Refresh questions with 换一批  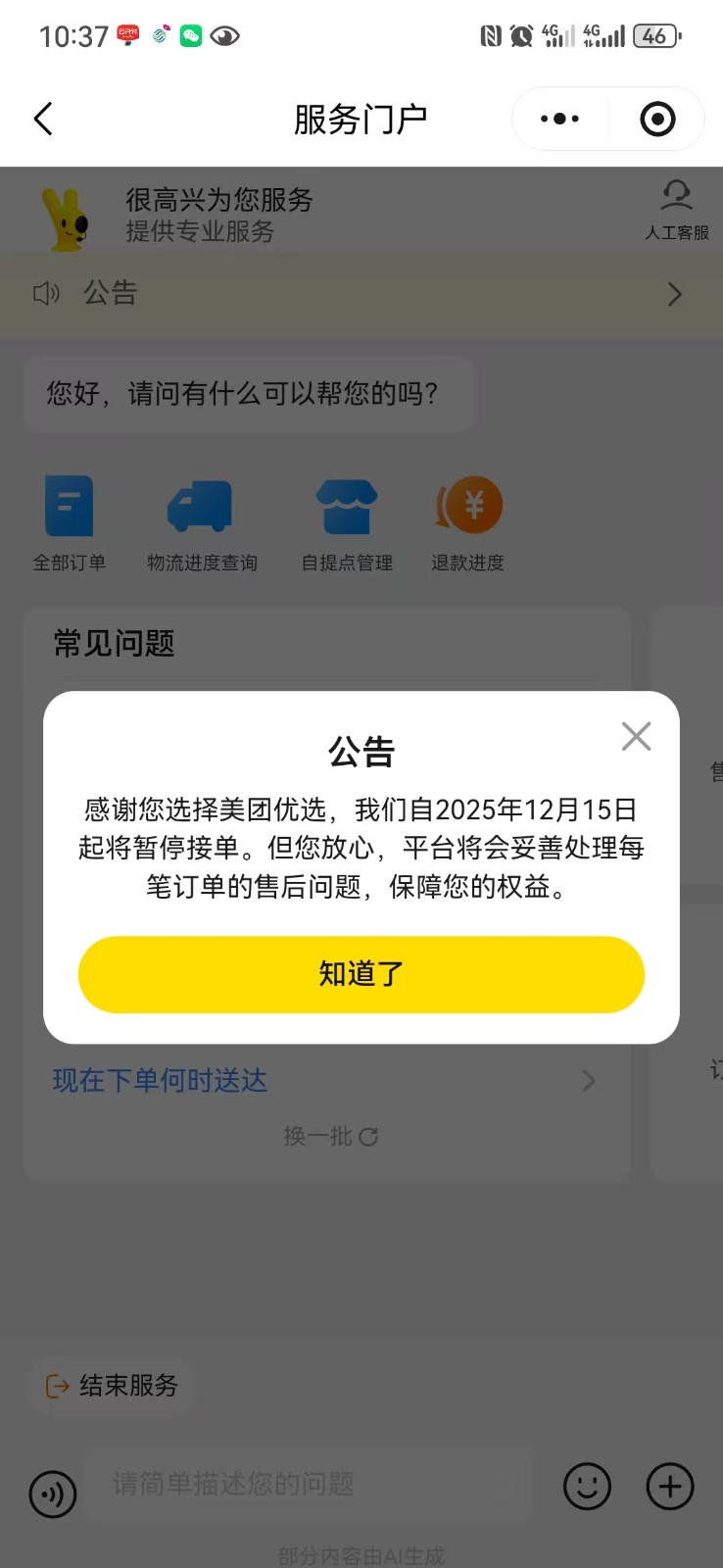pyautogui.click(x=330, y=1136)
